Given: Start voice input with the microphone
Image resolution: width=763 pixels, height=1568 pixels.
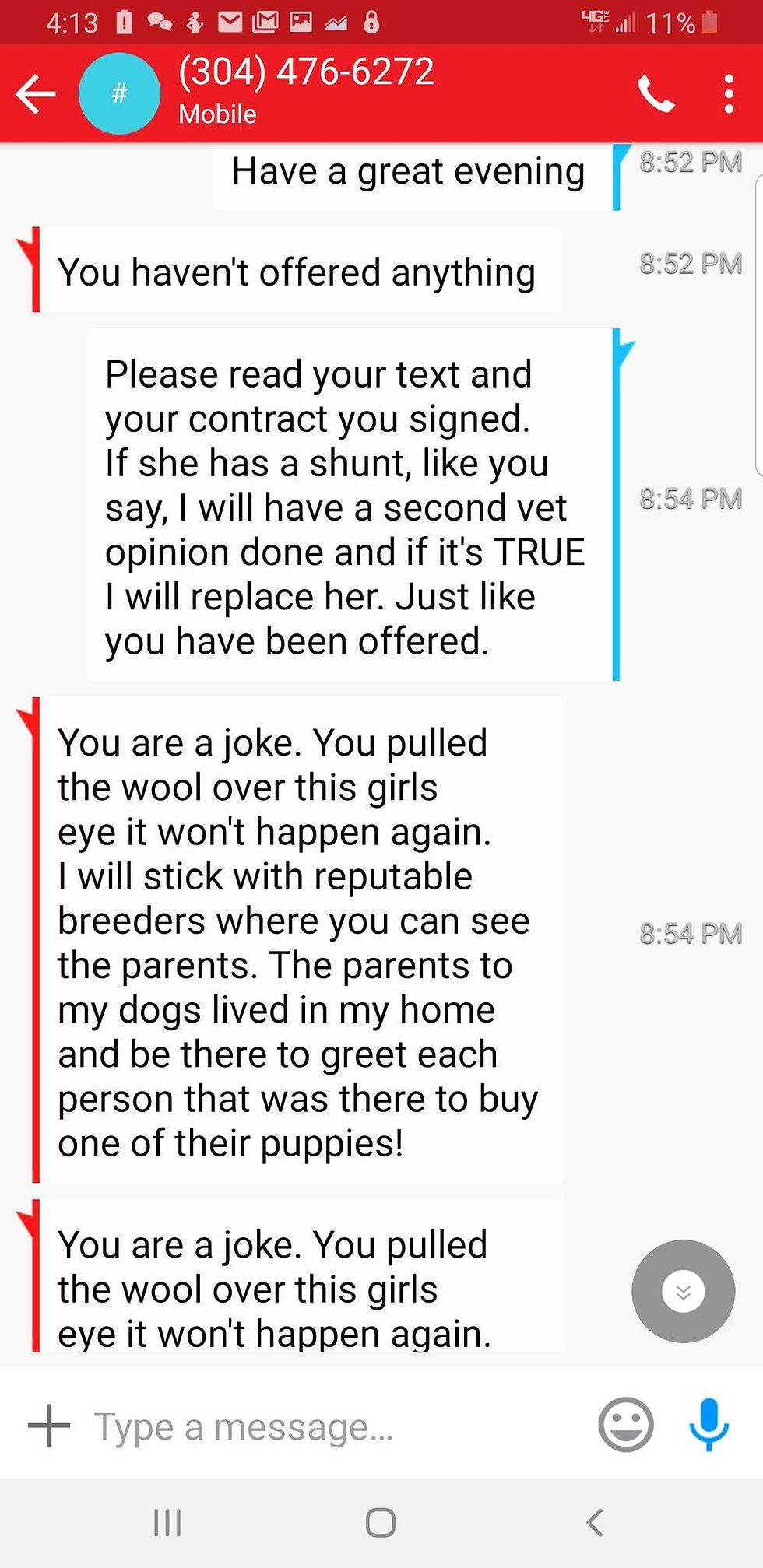Looking at the screenshot, I should click(x=708, y=1424).
